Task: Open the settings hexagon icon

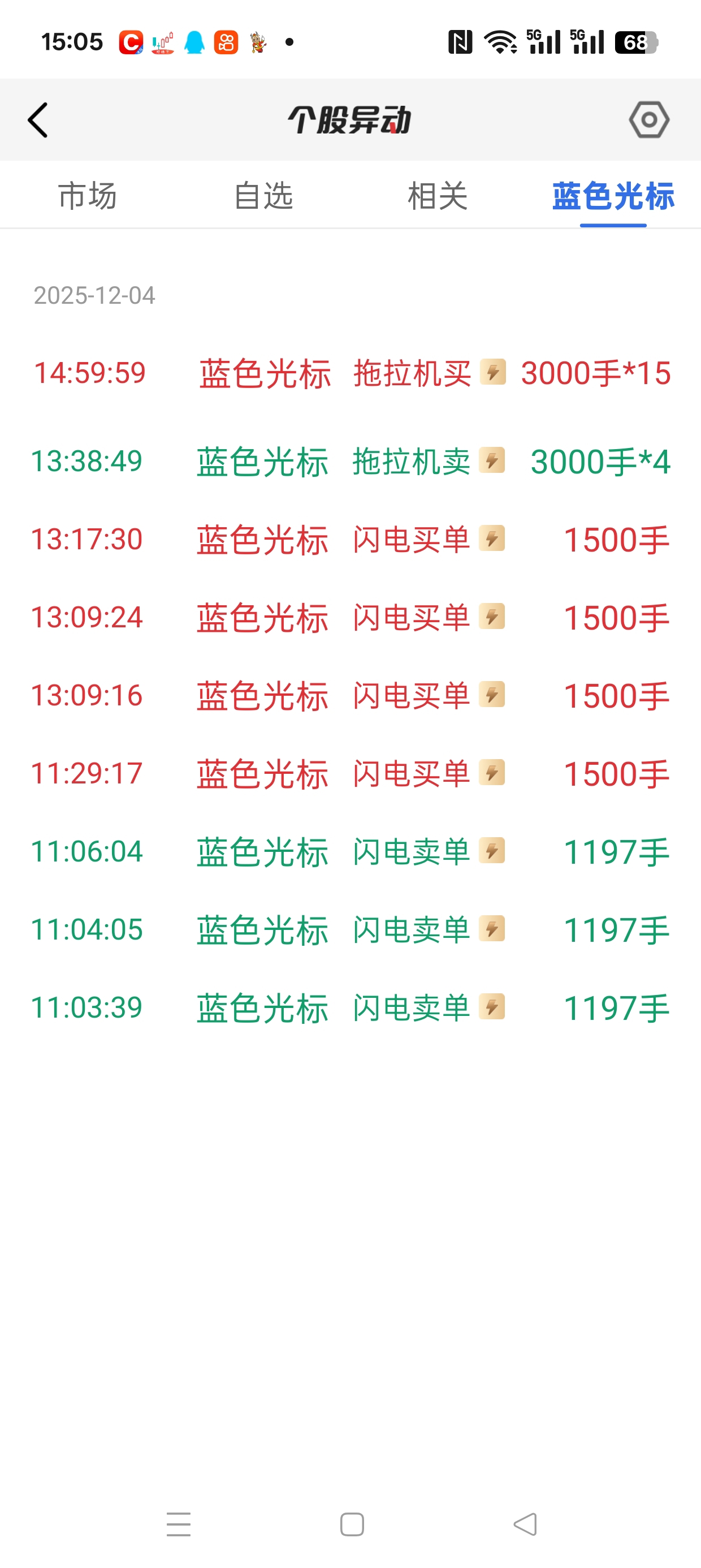Action: coord(648,120)
